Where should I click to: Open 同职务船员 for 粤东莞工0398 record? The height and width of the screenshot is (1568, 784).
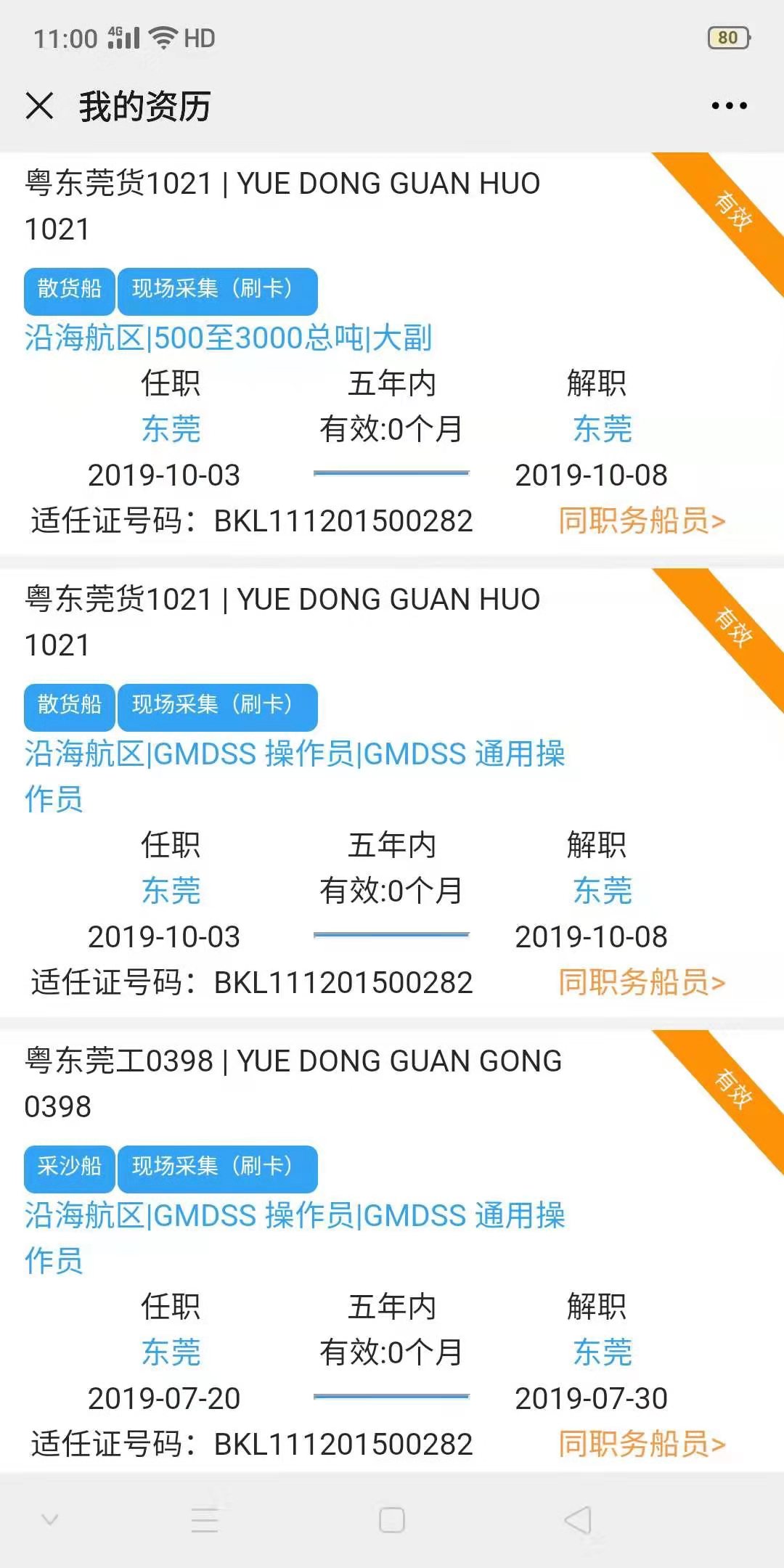(x=642, y=1445)
